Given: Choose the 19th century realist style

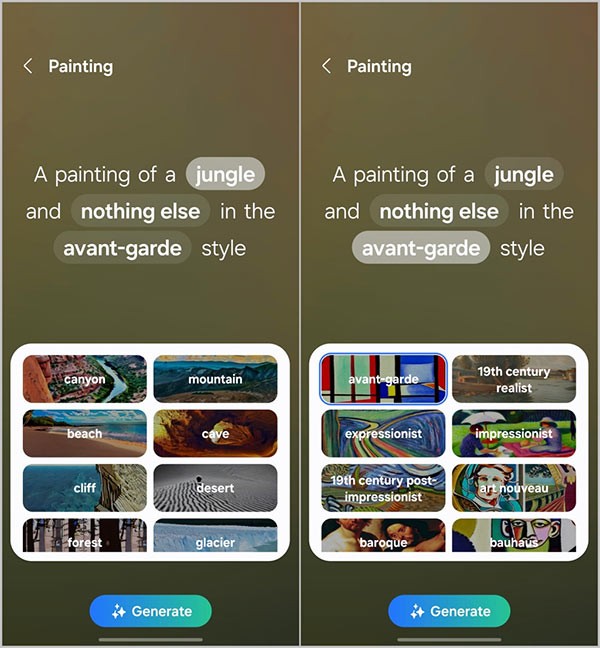Looking at the screenshot, I should tap(513, 379).
